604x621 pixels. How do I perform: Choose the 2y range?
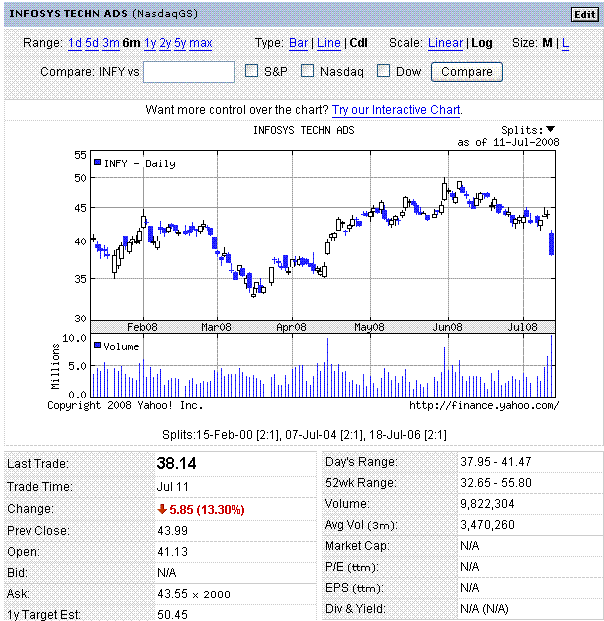click(x=165, y=43)
